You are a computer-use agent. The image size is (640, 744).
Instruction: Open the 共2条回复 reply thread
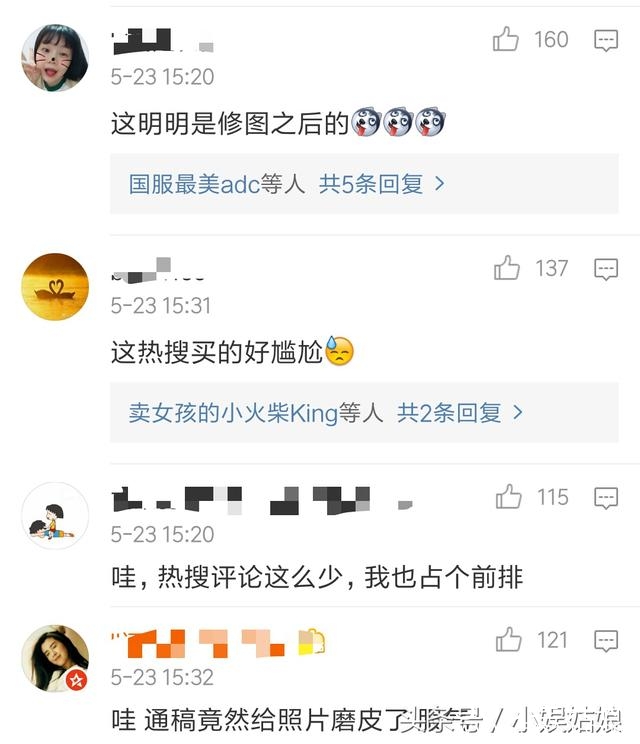point(460,412)
